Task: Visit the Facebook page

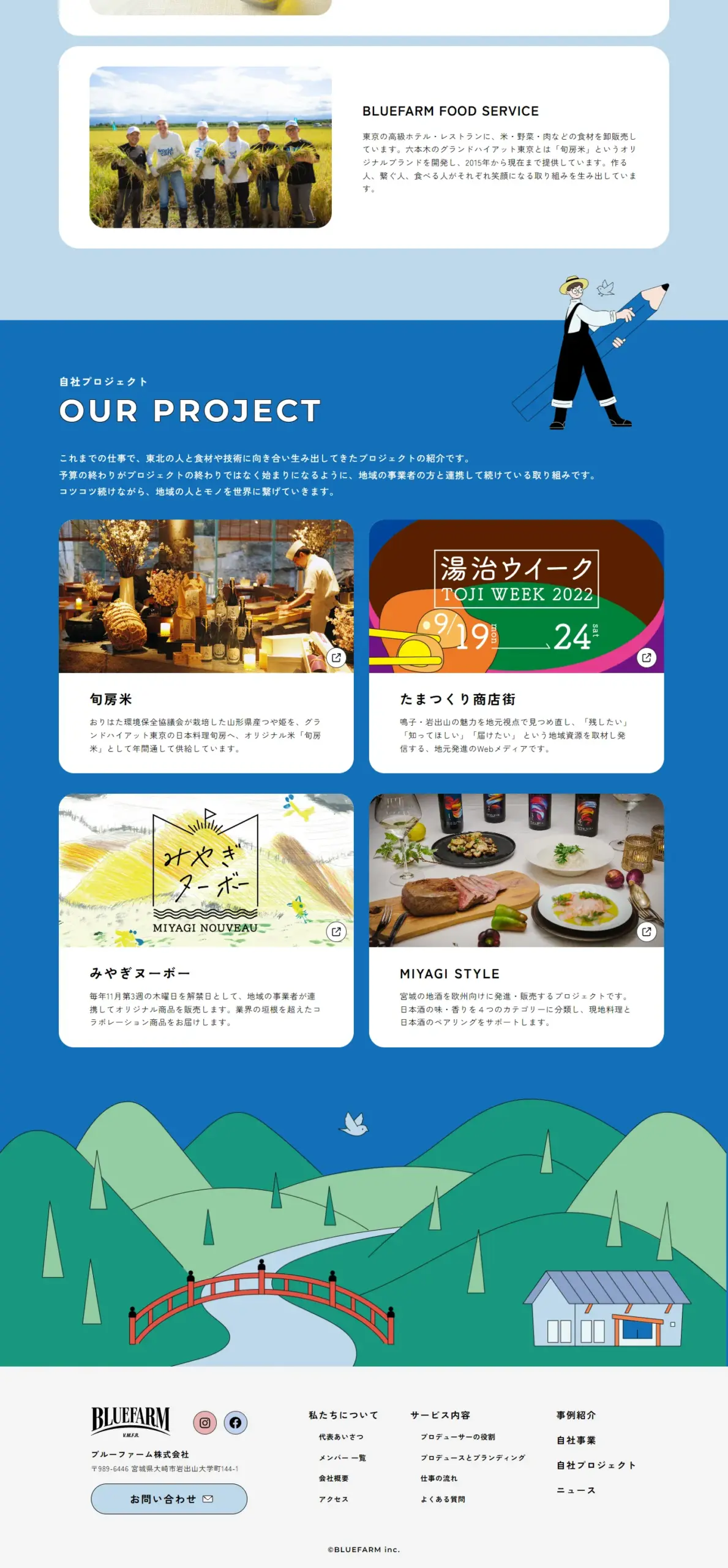Action: (235, 1422)
